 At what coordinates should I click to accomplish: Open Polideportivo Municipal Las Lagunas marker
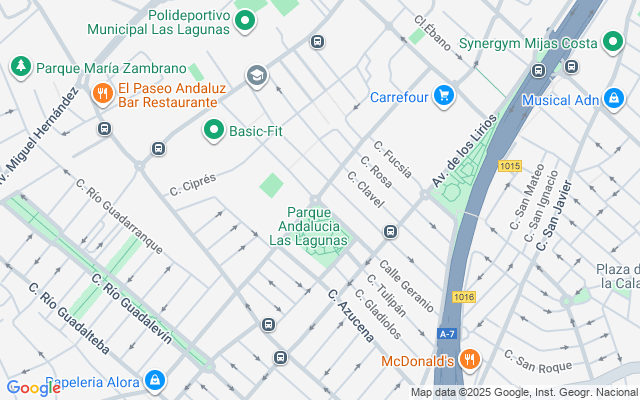(245, 20)
